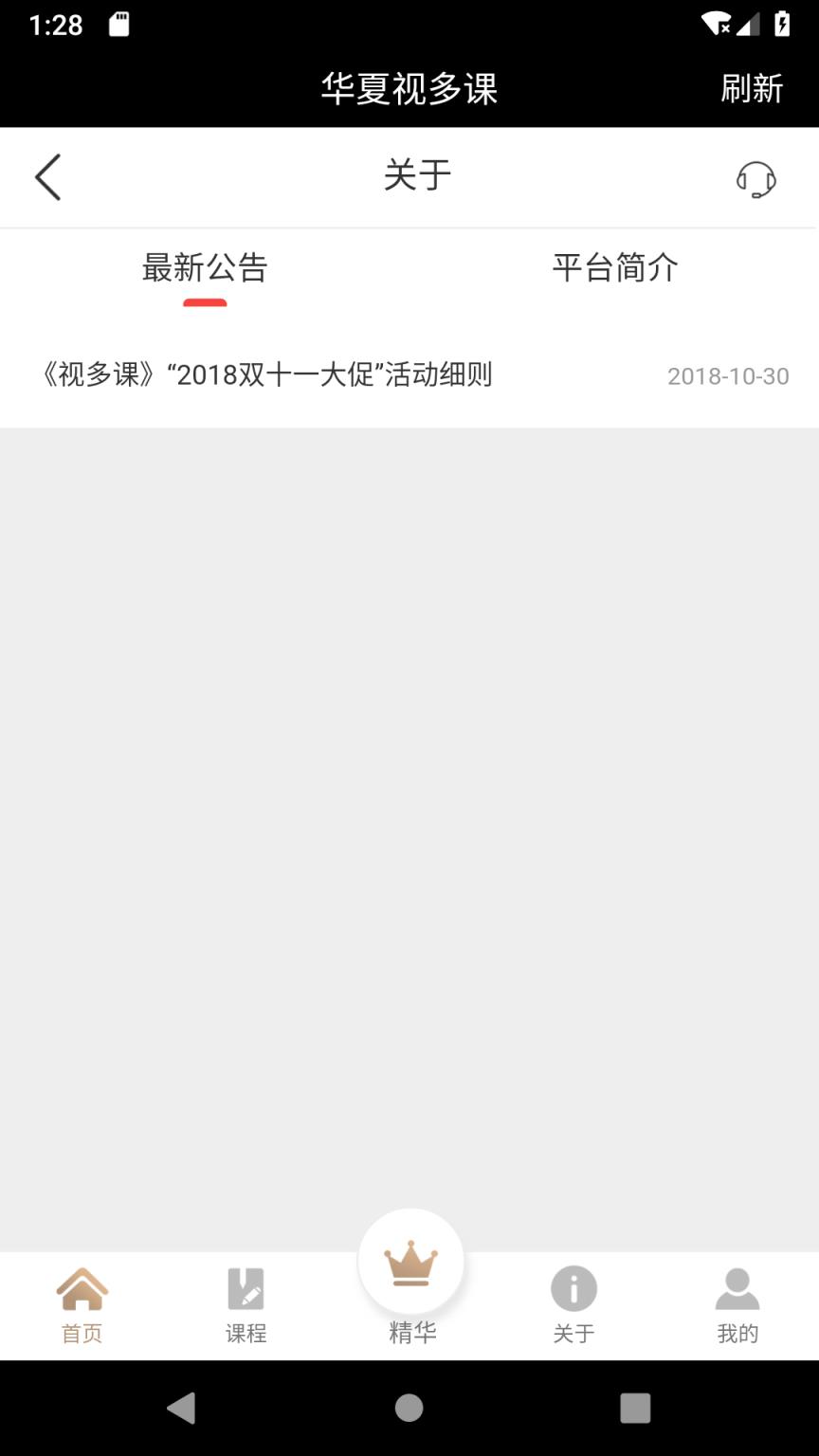Switch to the 平台简介 tab
819x1456 pixels.
click(614, 269)
